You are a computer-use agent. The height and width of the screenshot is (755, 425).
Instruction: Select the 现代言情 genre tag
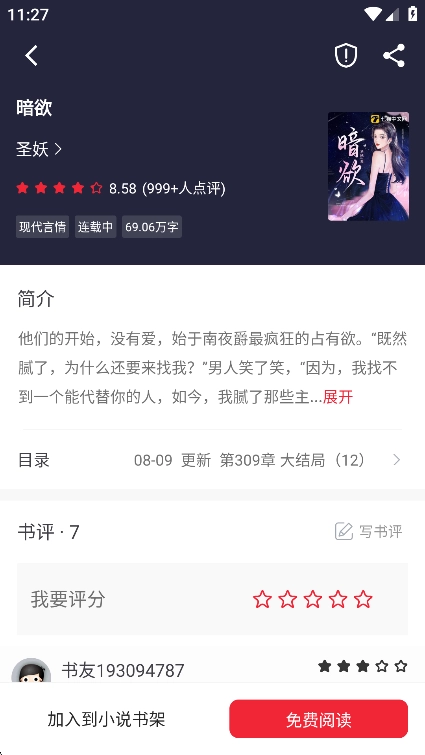(42, 227)
